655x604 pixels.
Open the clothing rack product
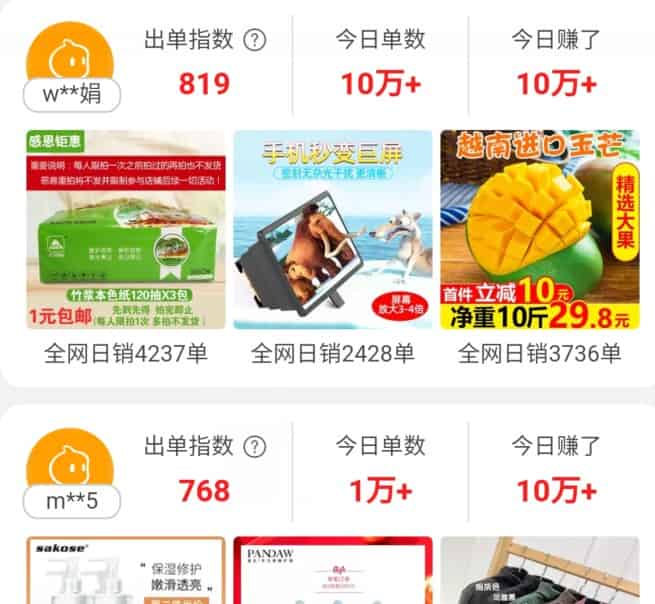tap(539, 570)
